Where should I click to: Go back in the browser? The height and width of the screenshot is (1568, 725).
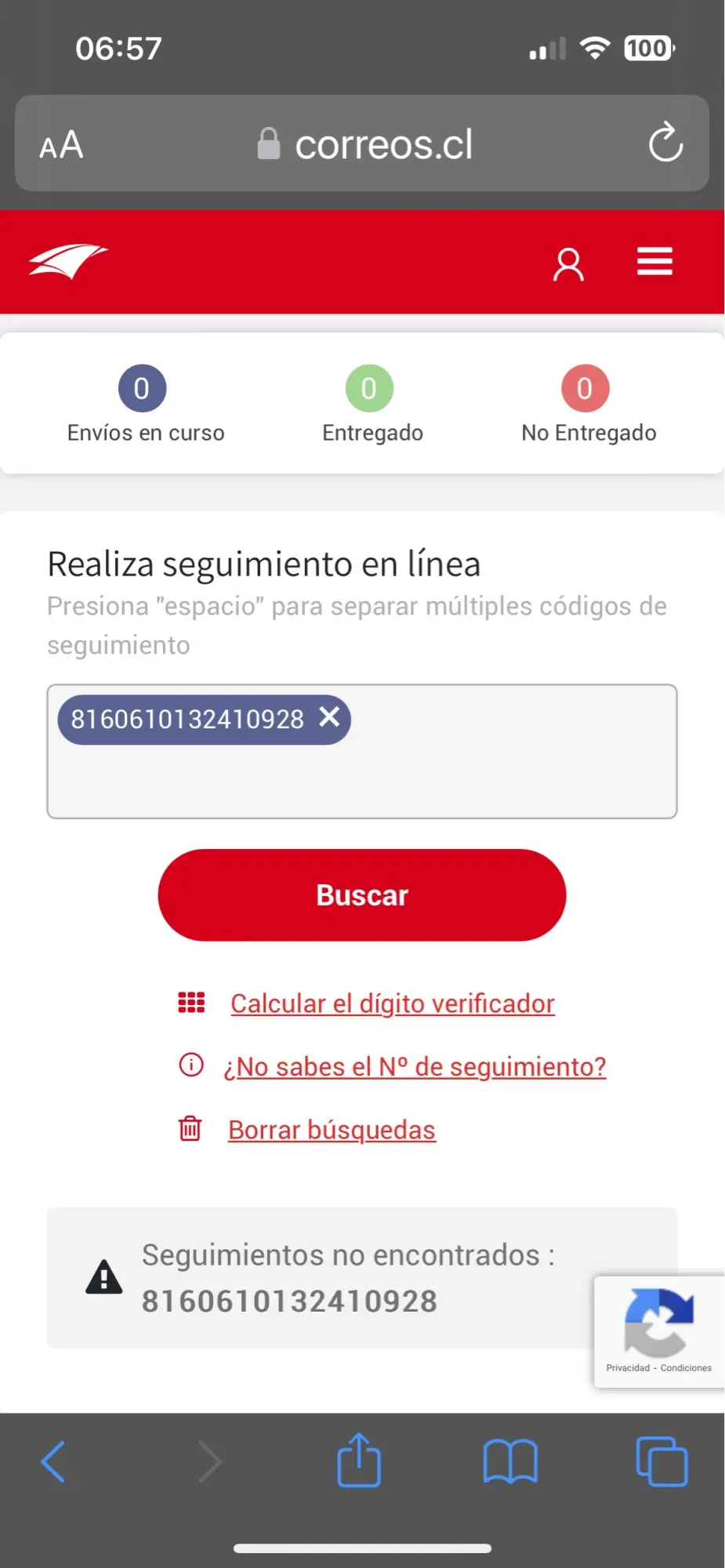click(53, 1461)
